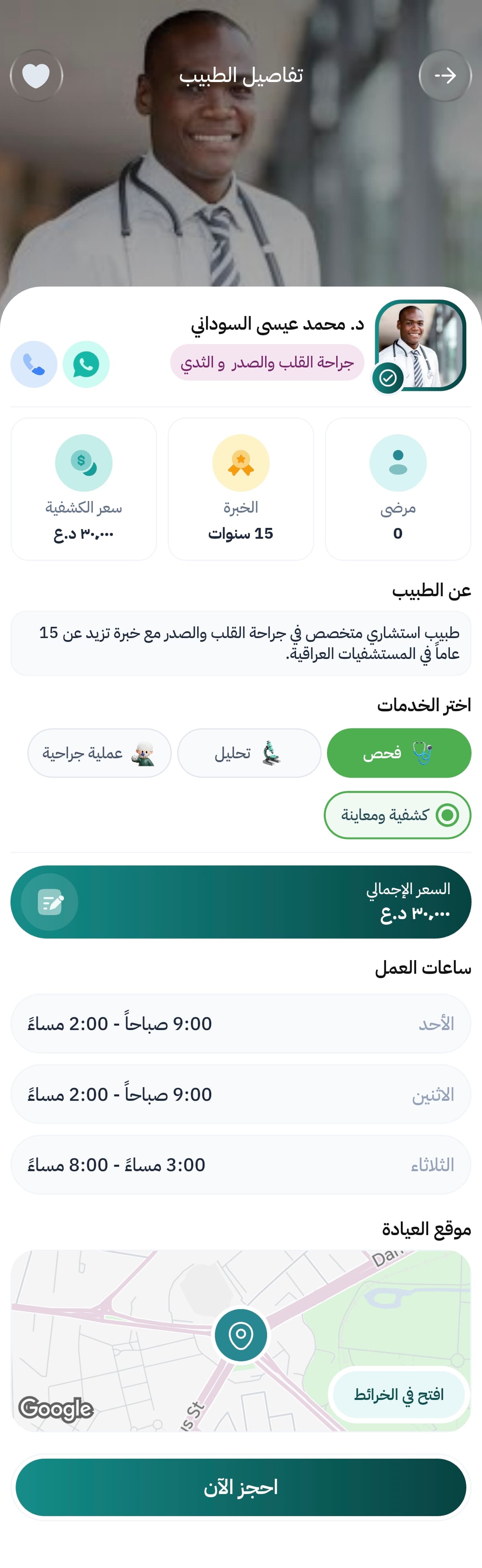The height and width of the screenshot is (1568, 482).
Task: Call the doctor via the phone icon
Action: coord(34,364)
